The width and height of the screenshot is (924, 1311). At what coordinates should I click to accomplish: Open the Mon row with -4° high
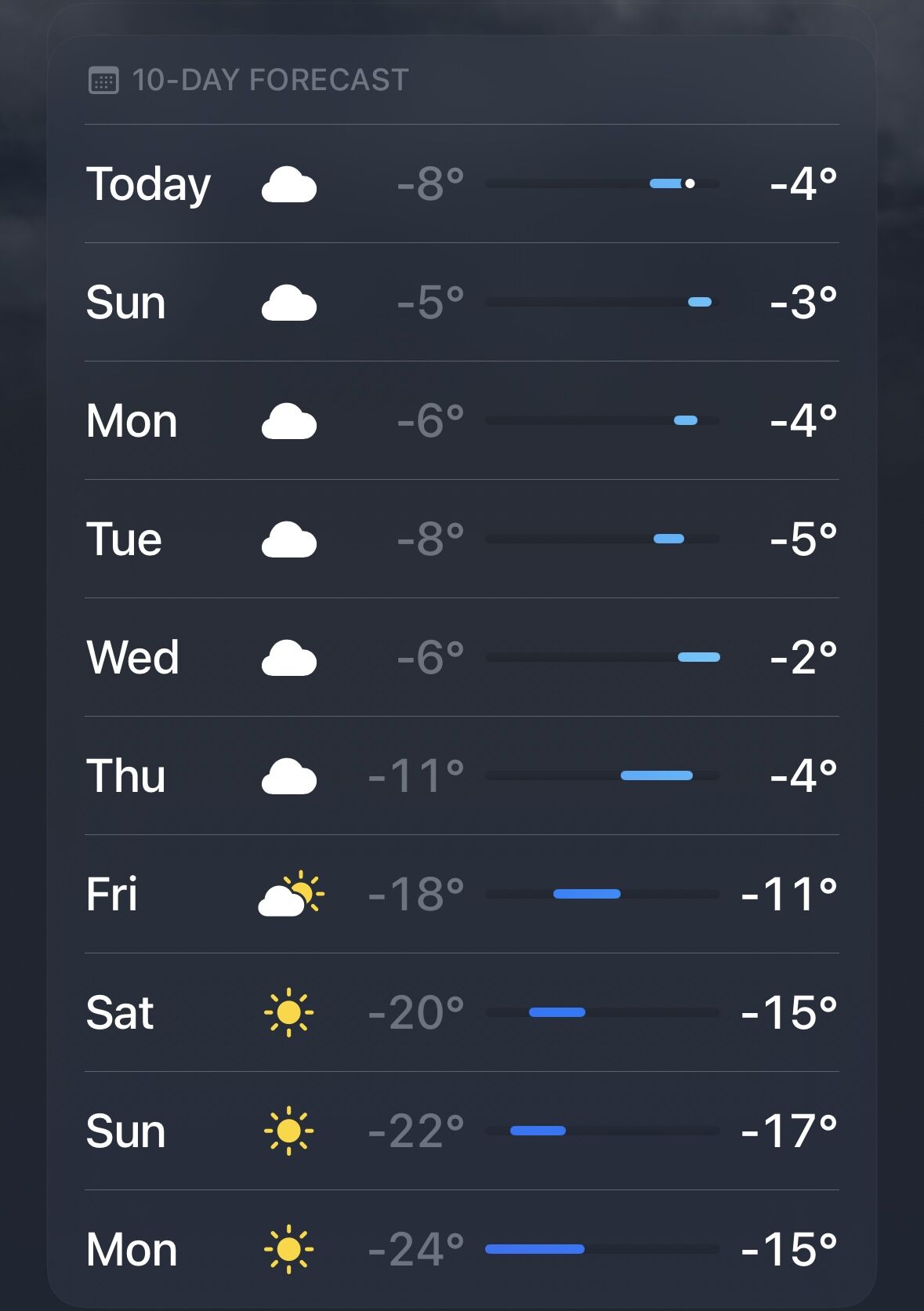[x=461, y=421]
